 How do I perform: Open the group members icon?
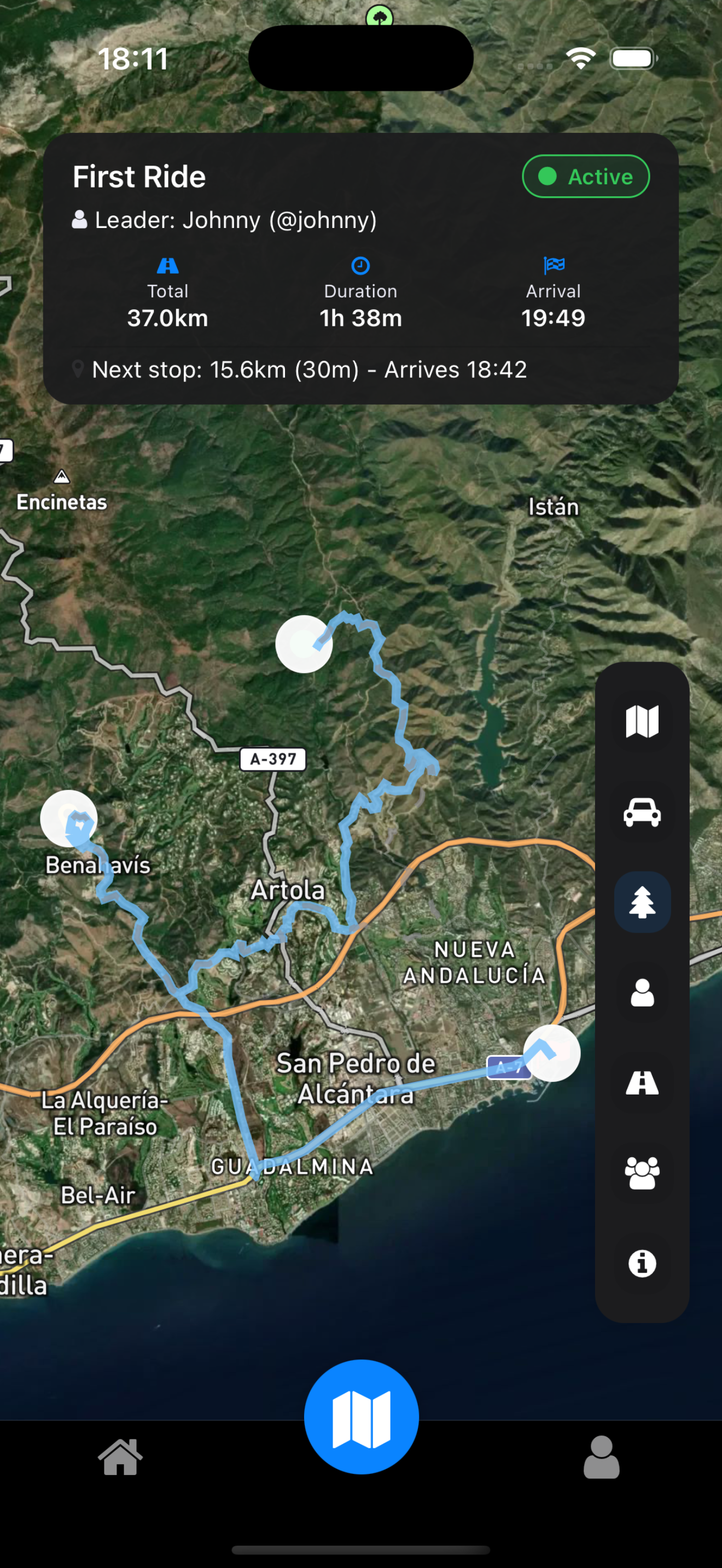point(642,1172)
